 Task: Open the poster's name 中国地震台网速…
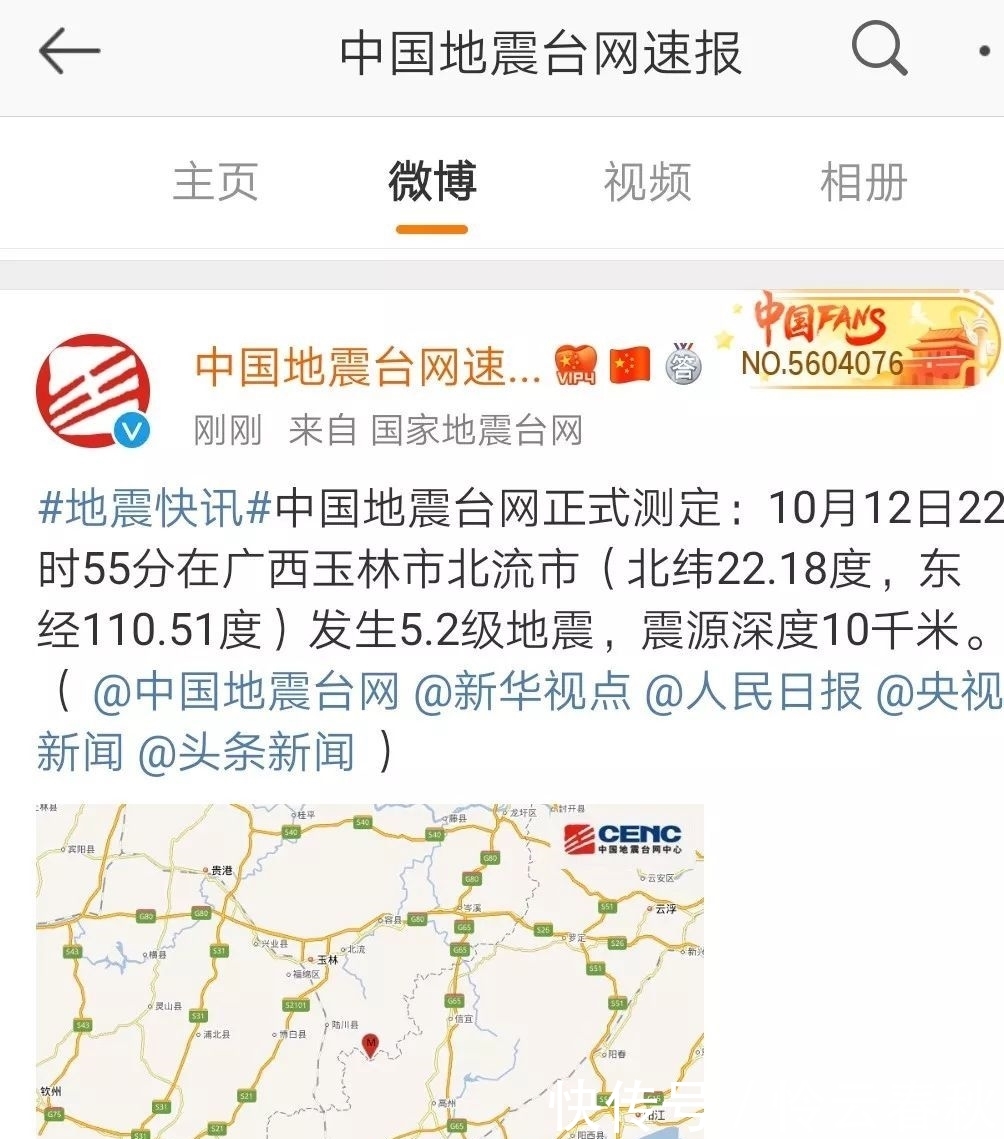pyautogui.click(x=367, y=367)
